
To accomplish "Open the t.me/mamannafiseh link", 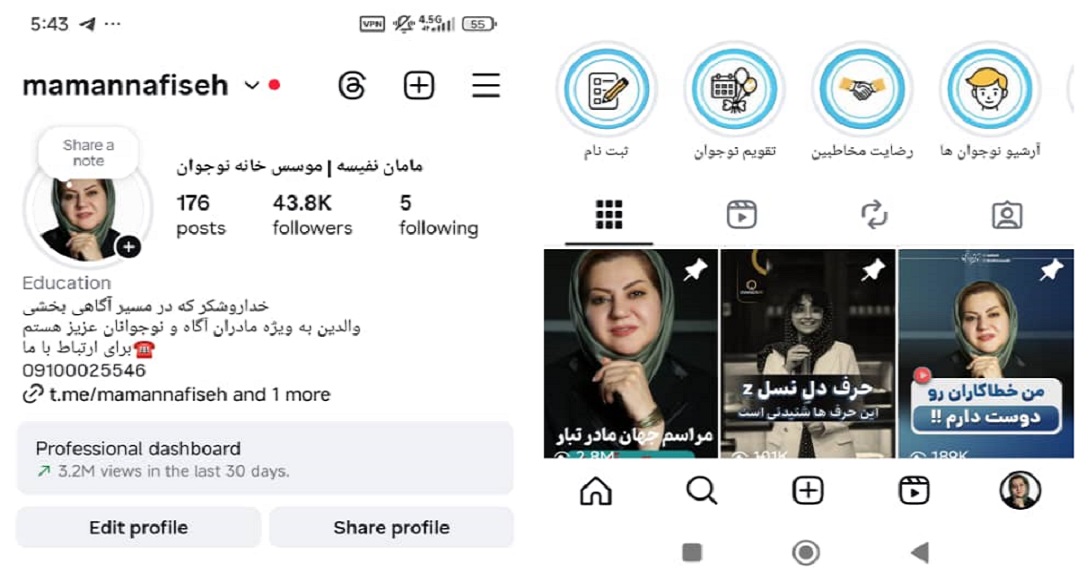I will 140,395.
